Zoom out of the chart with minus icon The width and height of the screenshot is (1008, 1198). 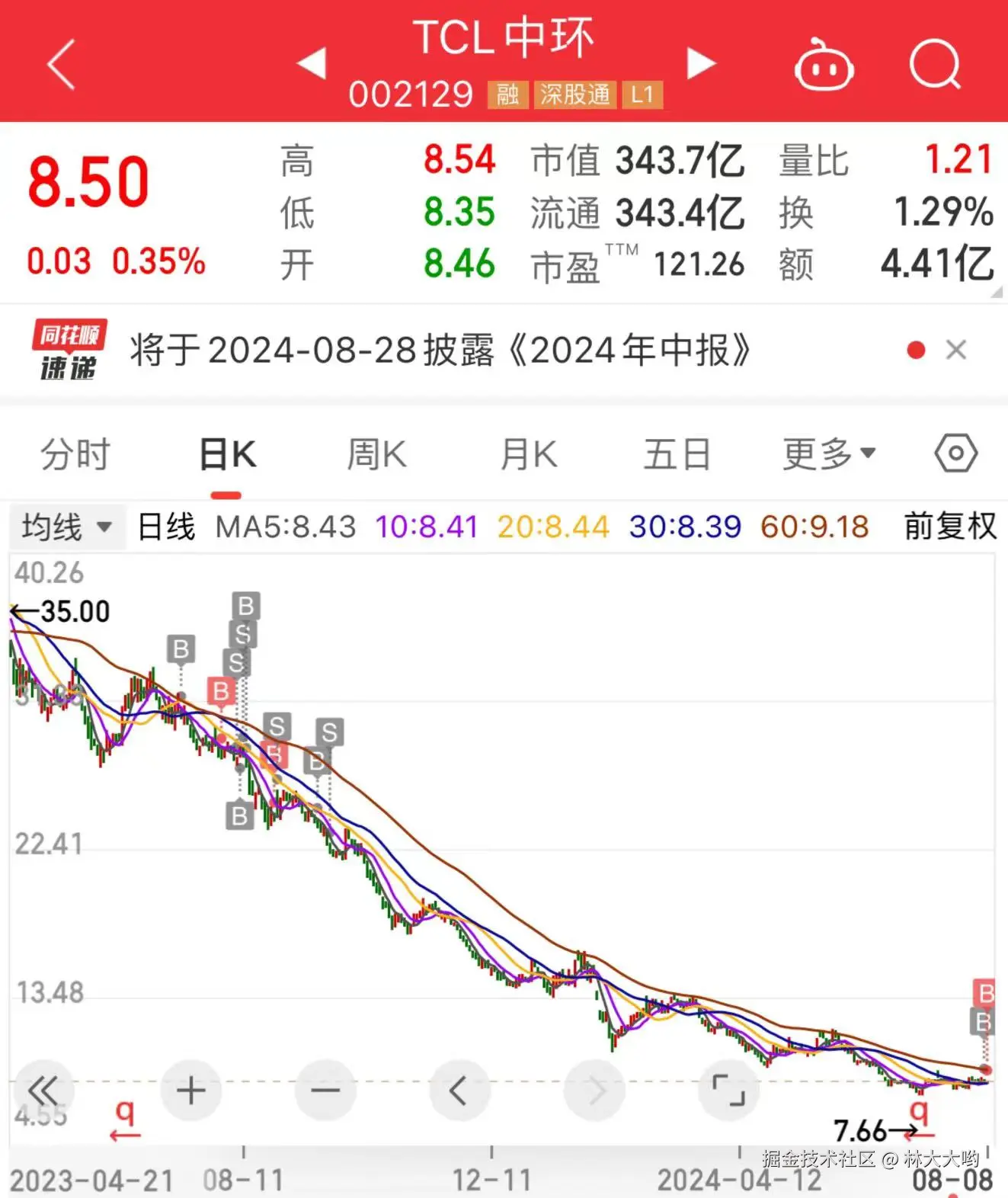(x=325, y=1090)
